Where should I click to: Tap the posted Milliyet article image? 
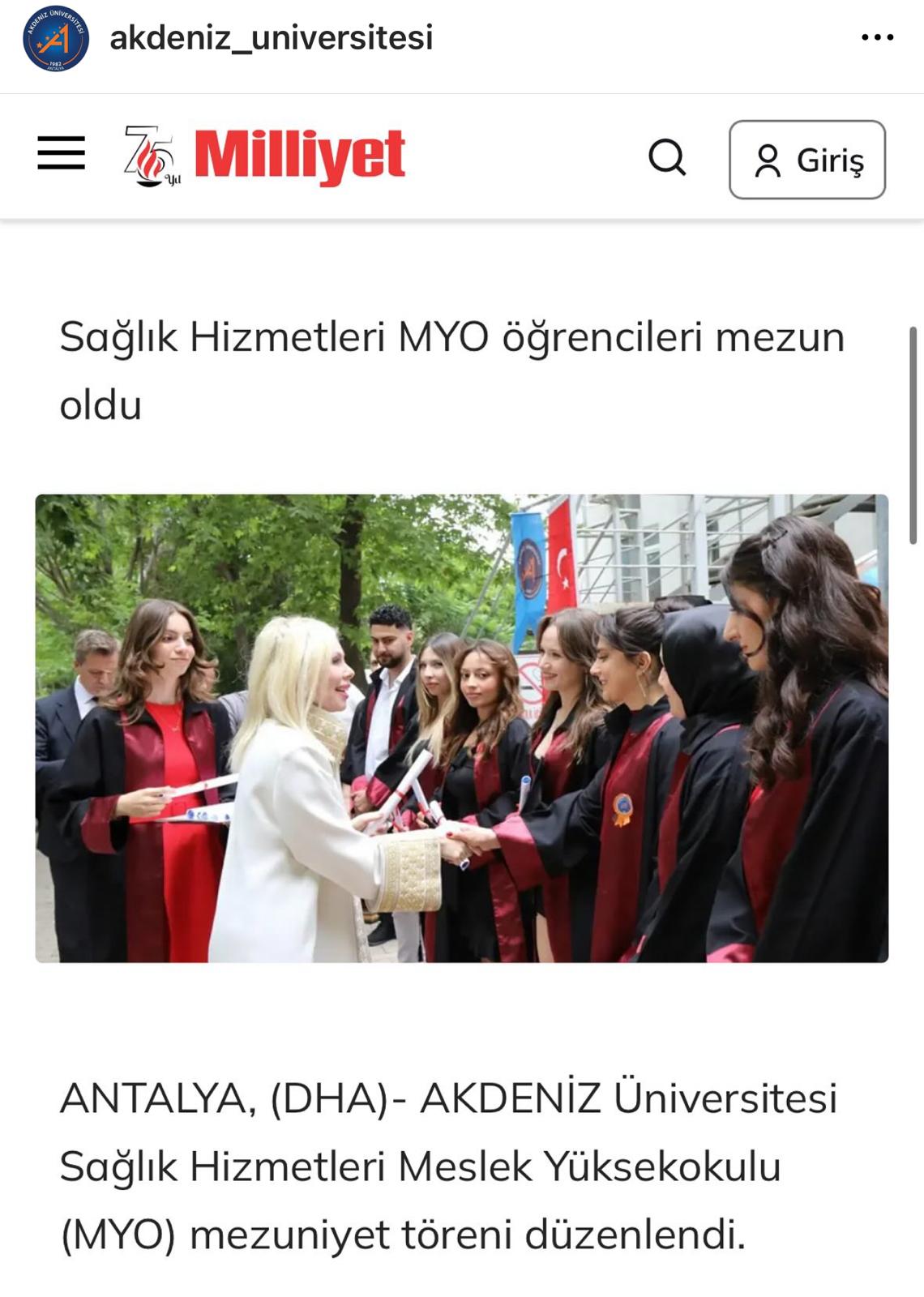(461, 728)
